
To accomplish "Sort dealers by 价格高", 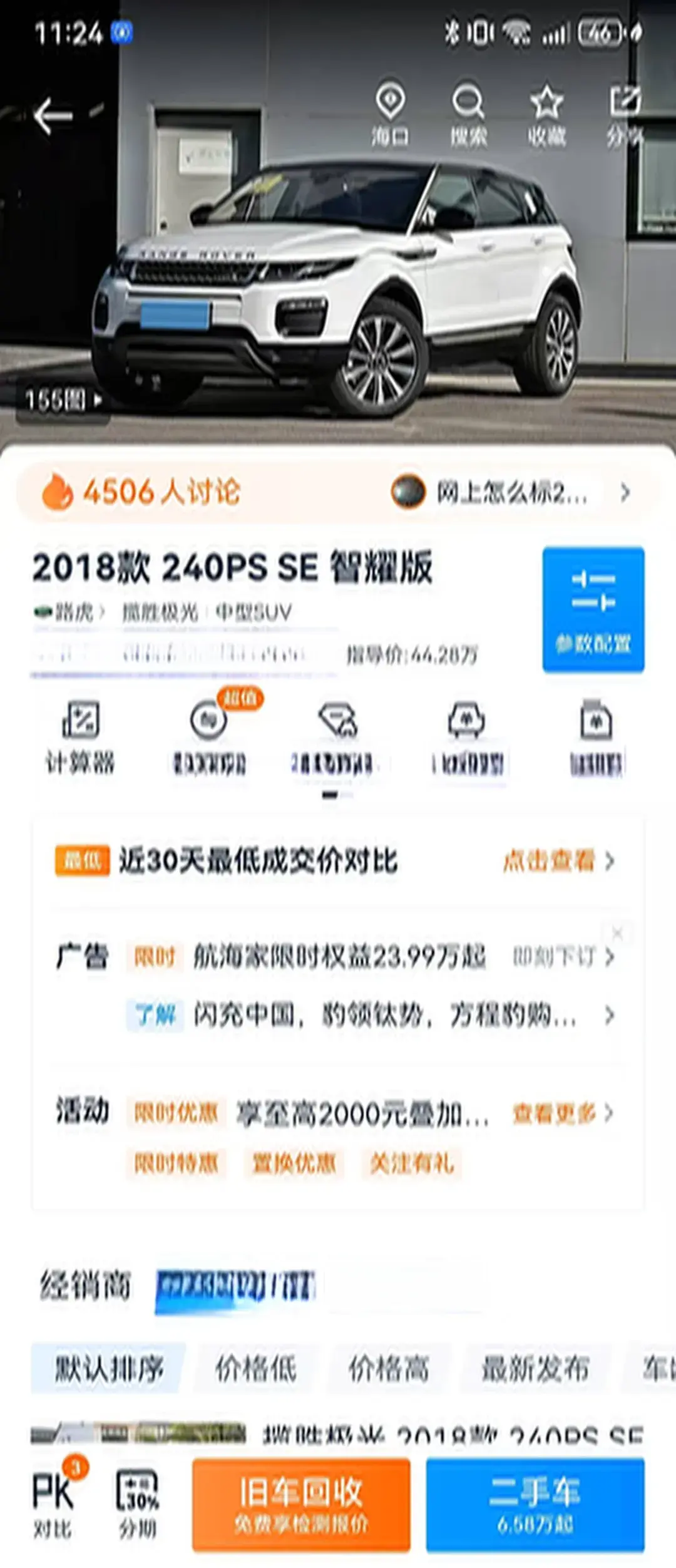I will tap(389, 1368).
